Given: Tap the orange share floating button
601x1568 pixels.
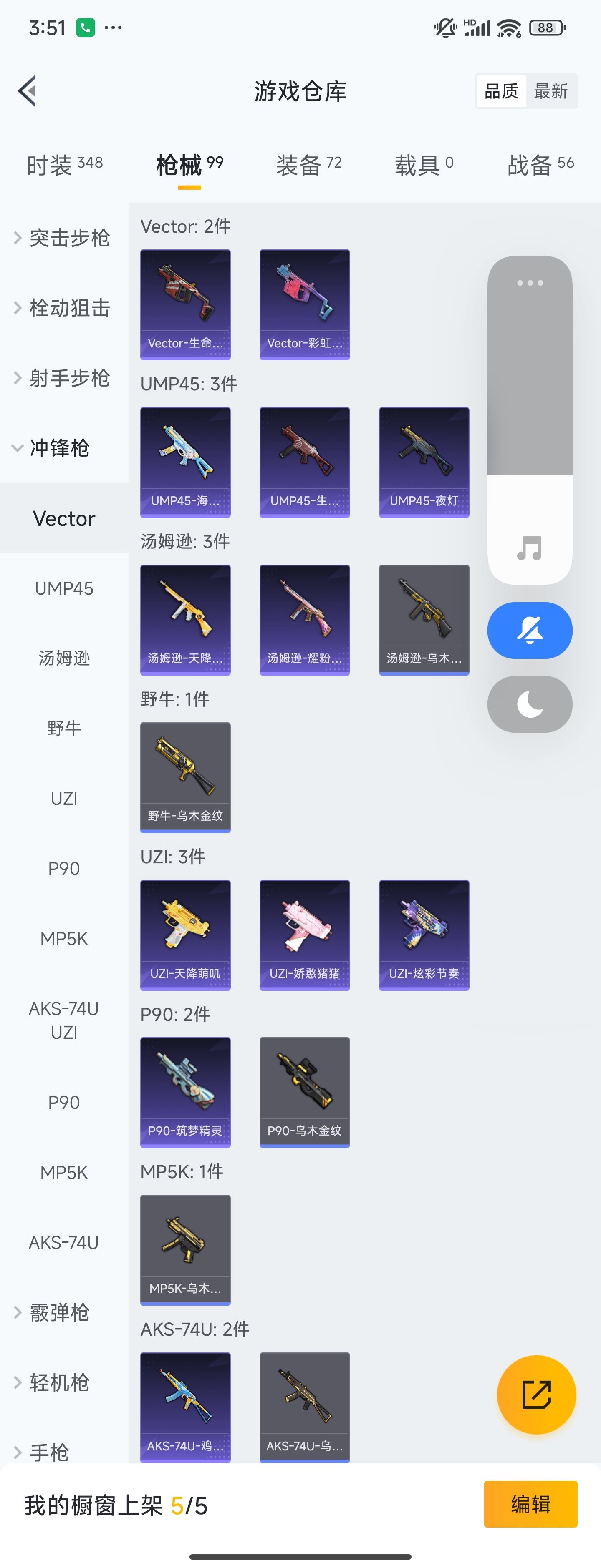Looking at the screenshot, I should (x=536, y=1394).
